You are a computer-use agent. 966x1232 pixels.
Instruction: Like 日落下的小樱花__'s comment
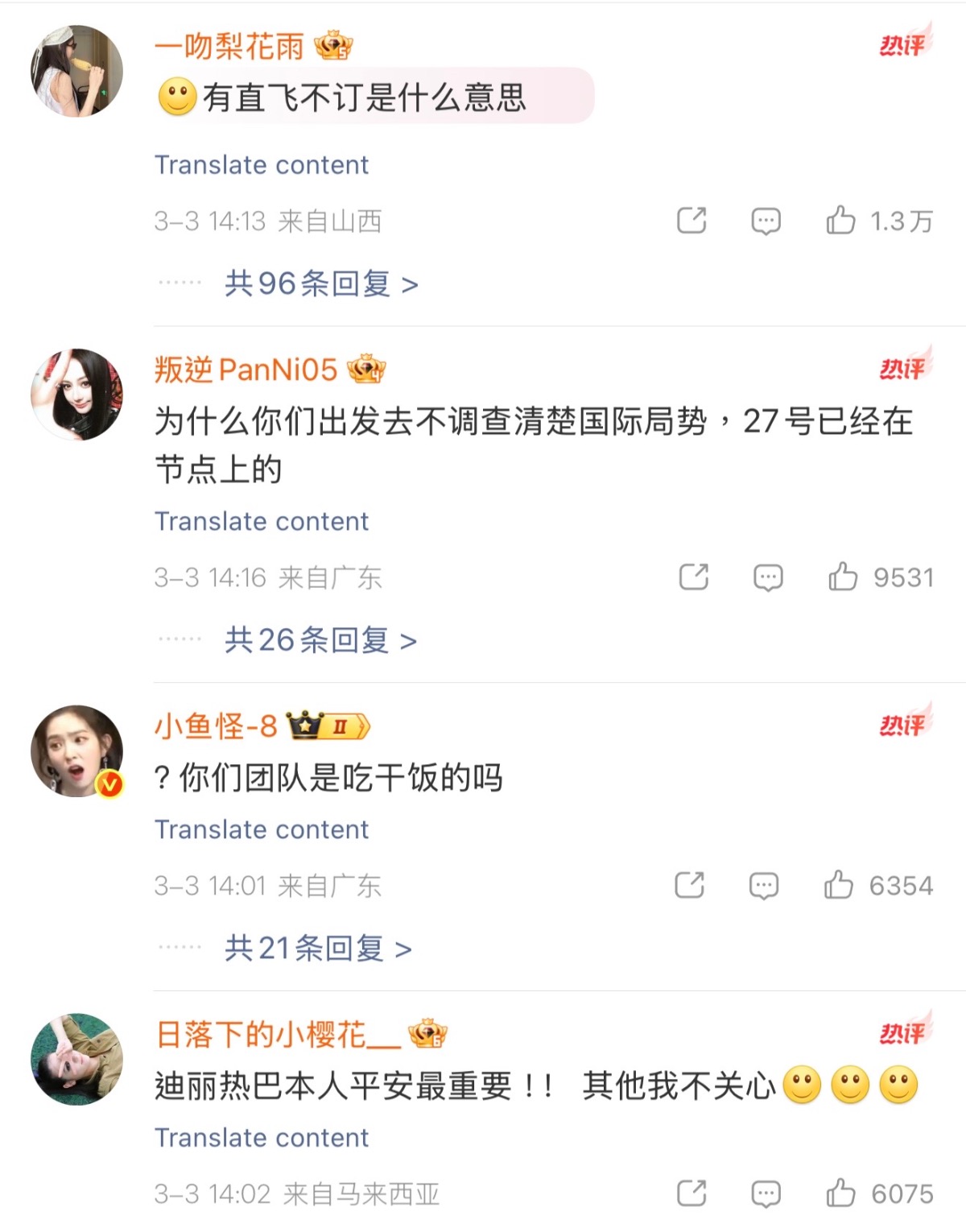(x=841, y=1193)
